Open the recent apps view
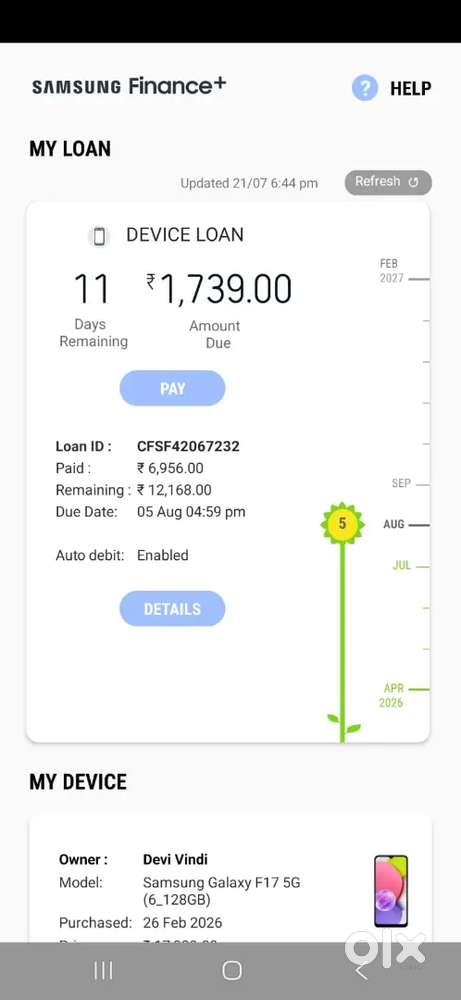This screenshot has height=1000, width=461. click(x=103, y=971)
